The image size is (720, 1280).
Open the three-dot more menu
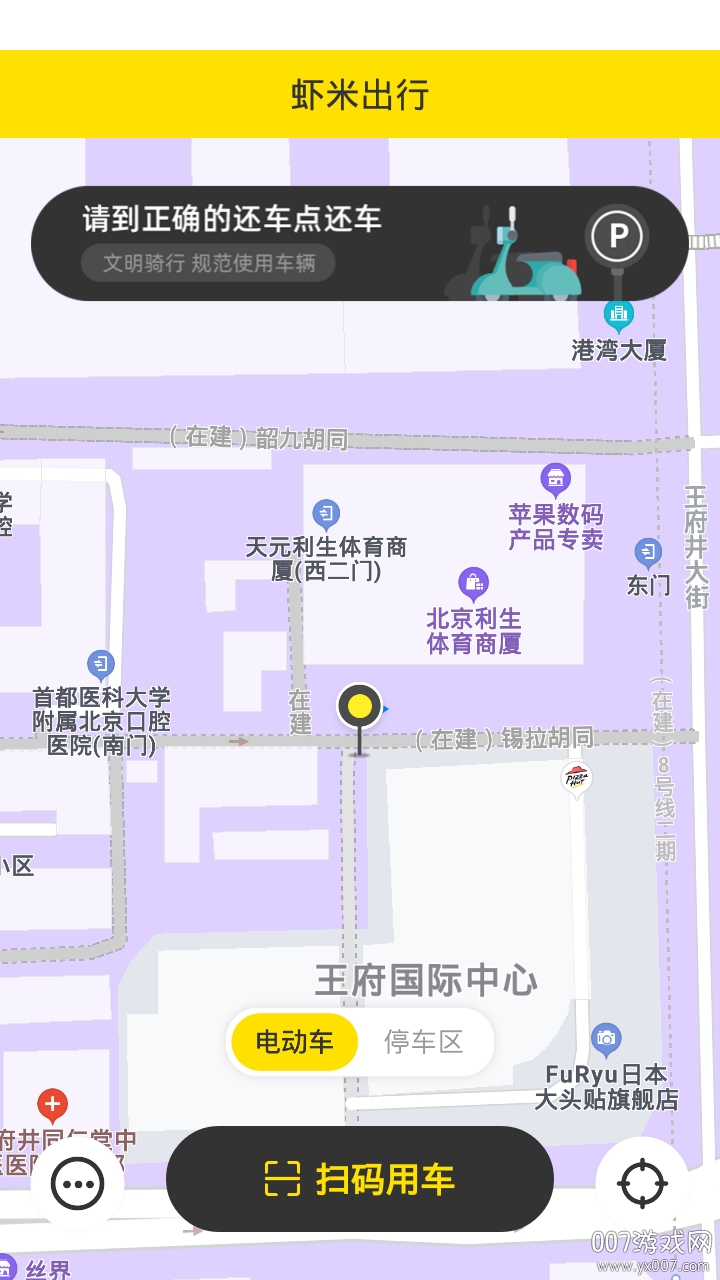coord(77,1184)
